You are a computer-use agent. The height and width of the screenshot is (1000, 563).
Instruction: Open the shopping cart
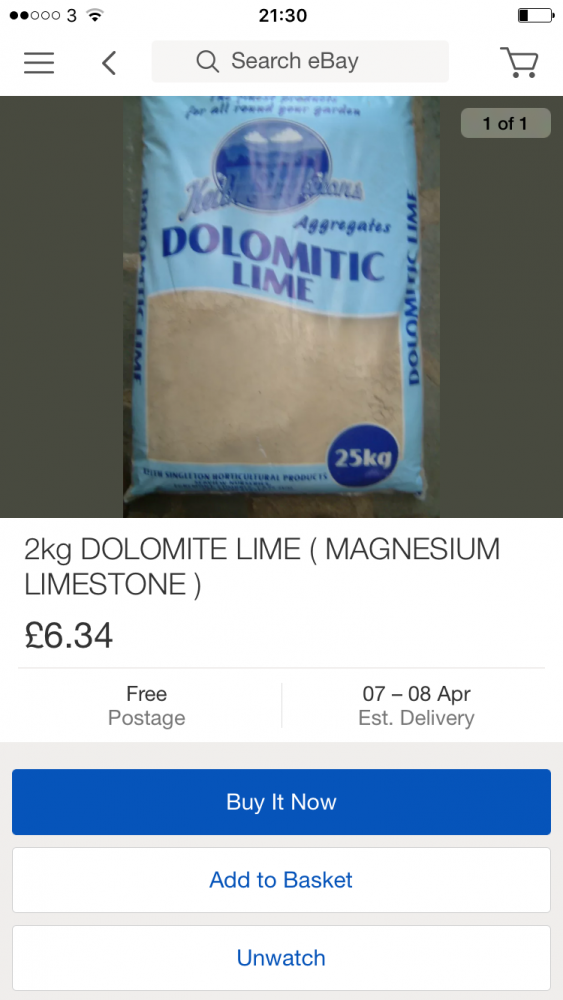[x=519, y=62]
